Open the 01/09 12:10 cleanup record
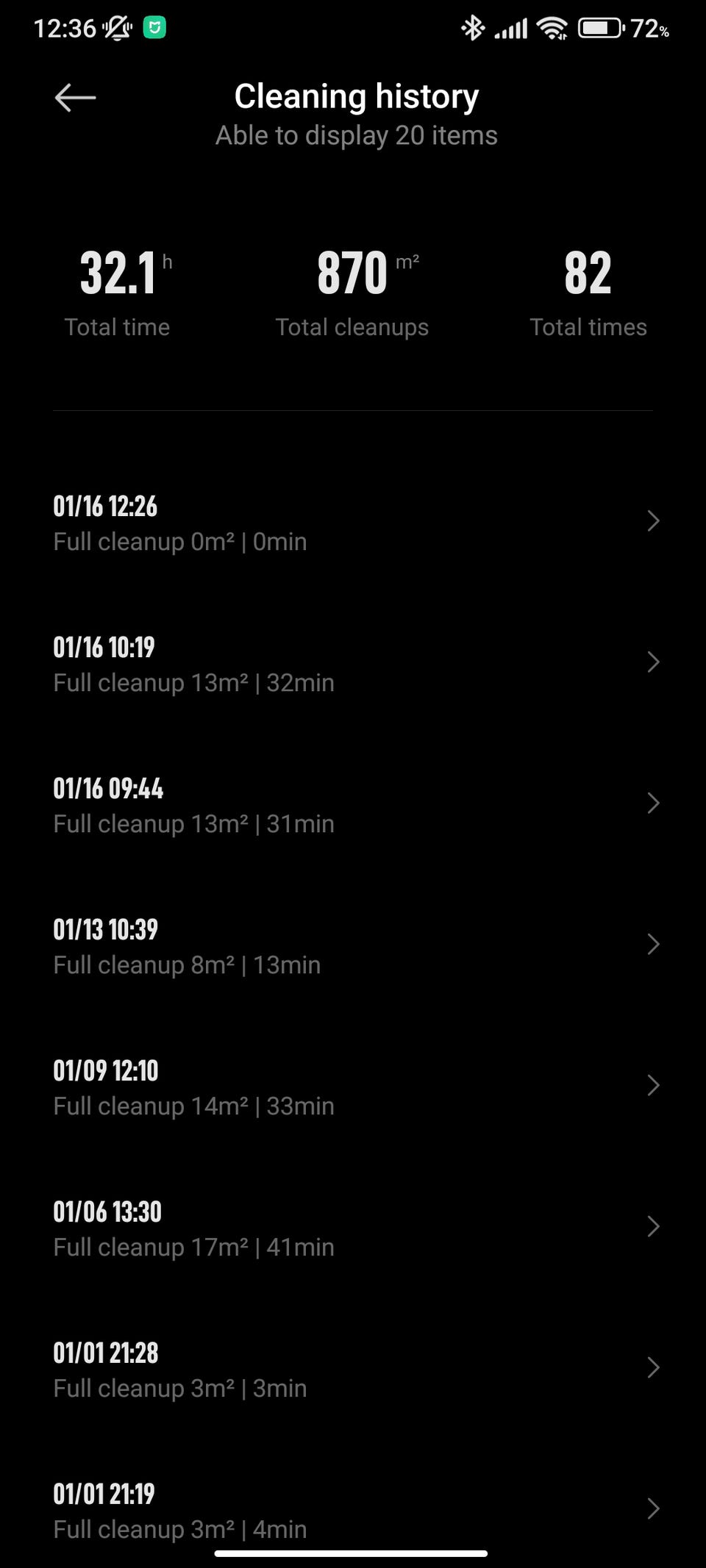 [x=353, y=1086]
